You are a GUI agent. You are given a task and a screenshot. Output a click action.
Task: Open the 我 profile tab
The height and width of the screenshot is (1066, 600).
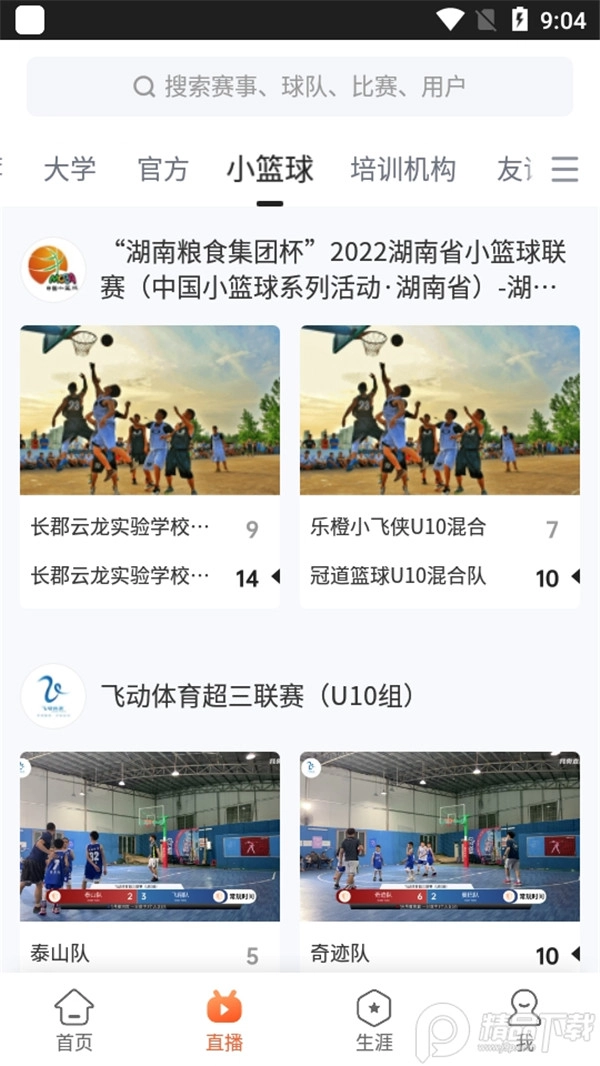(524, 1020)
